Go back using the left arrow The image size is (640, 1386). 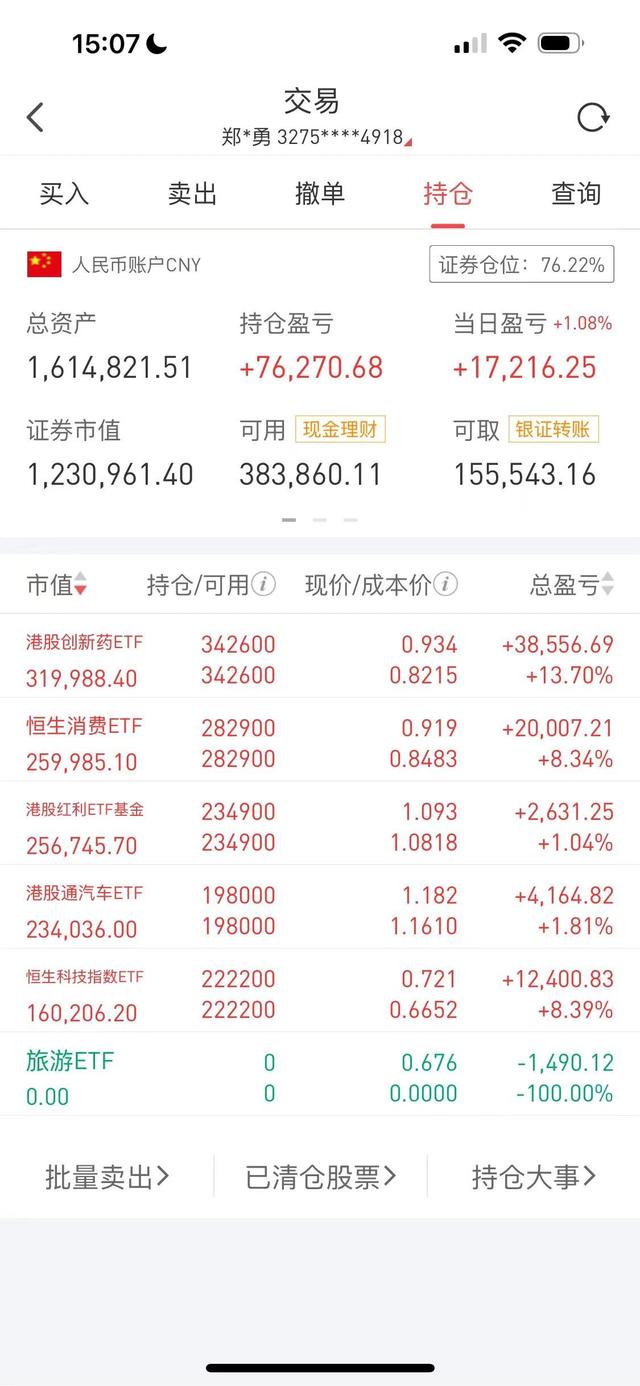[35, 118]
